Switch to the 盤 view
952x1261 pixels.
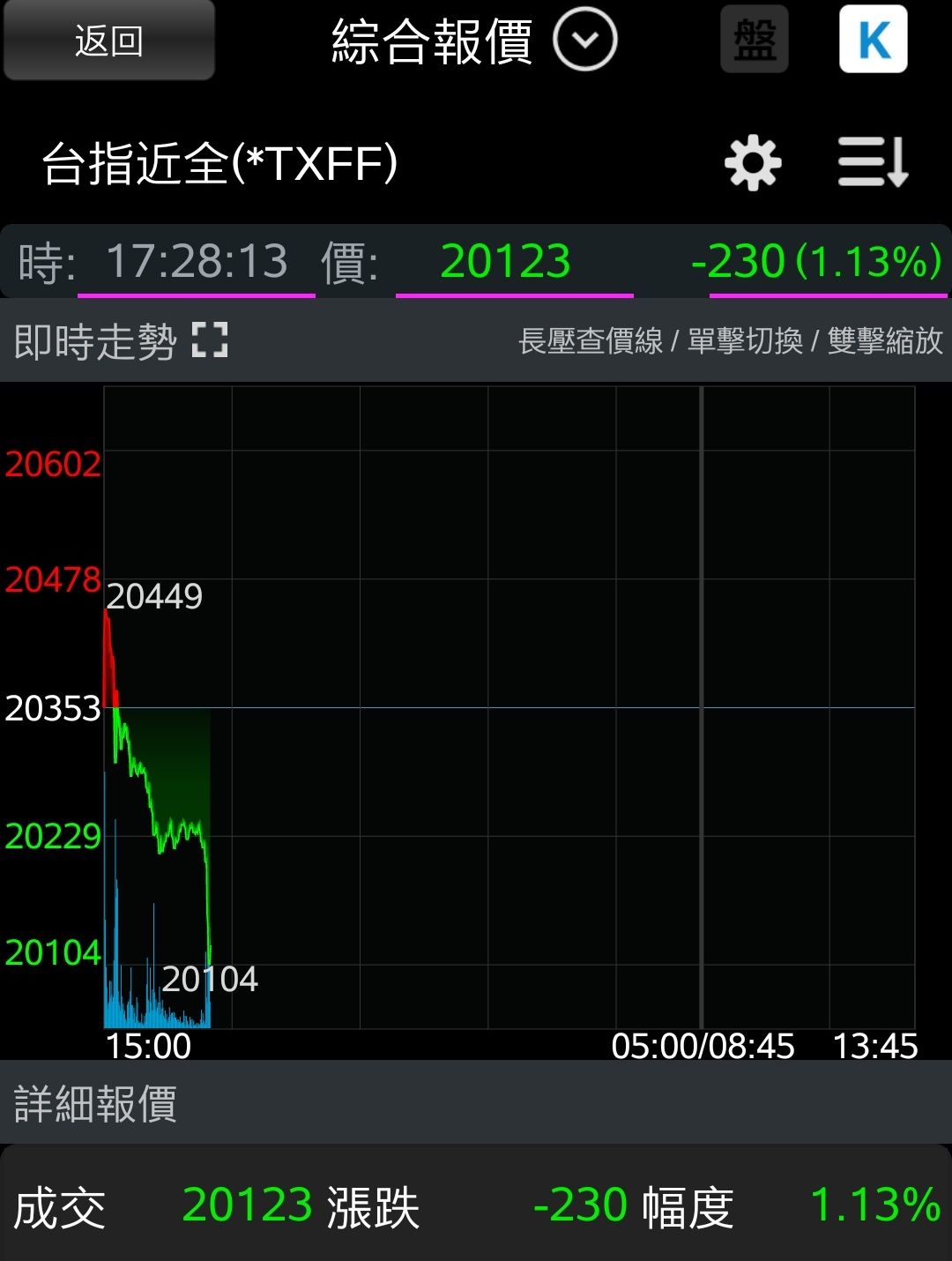(x=755, y=40)
